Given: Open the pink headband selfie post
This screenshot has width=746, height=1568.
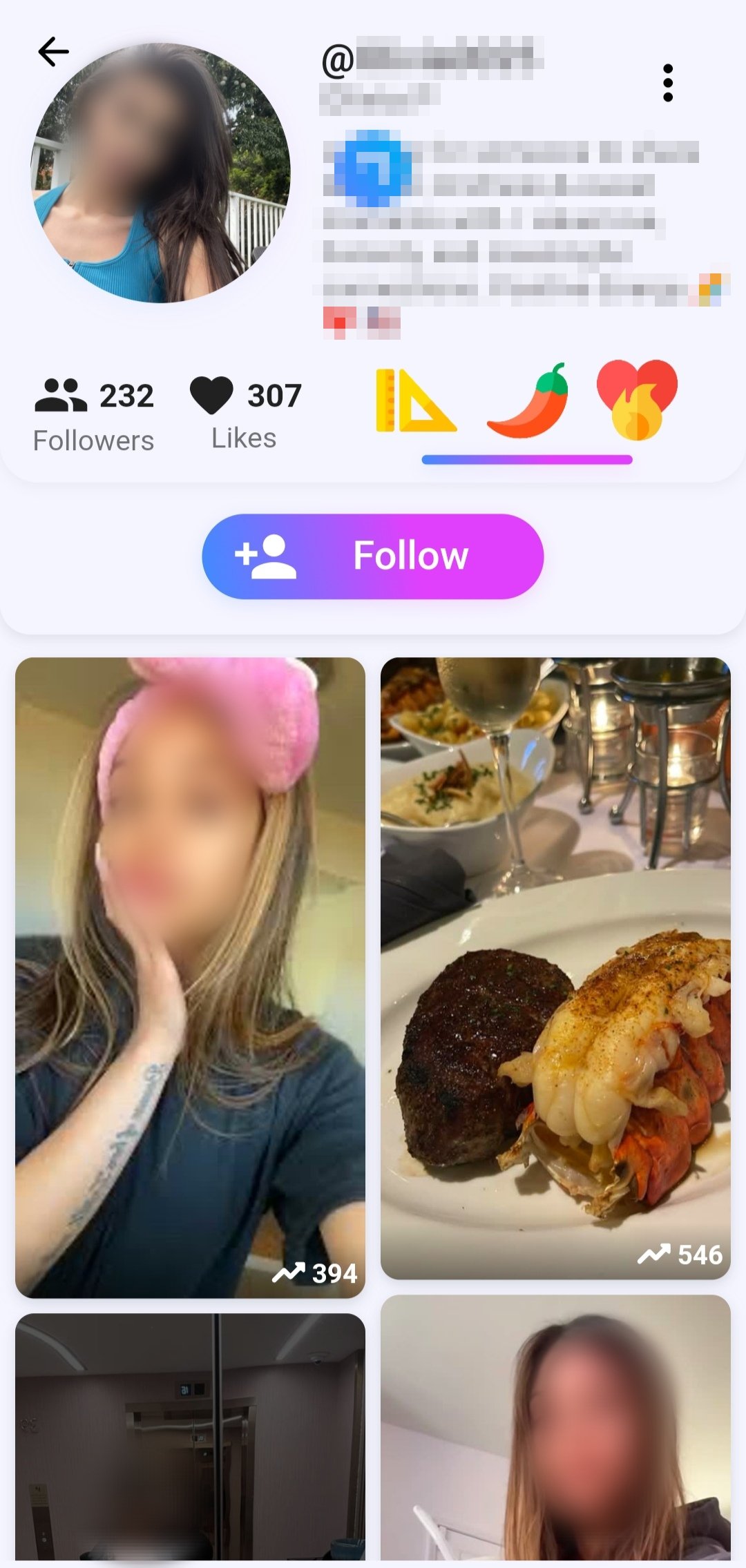Looking at the screenshot, I should (x=190, y=977).
